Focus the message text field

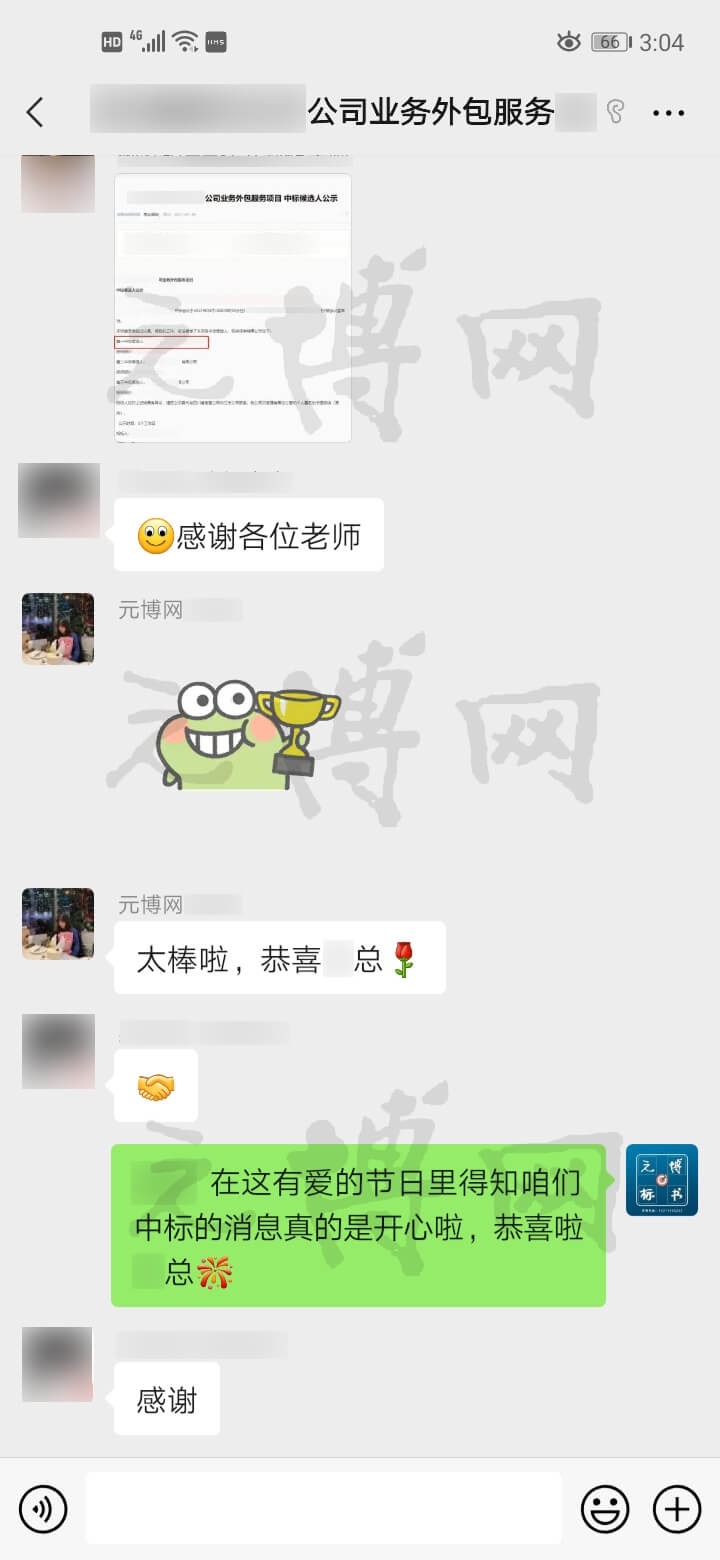coord(323,1508)
